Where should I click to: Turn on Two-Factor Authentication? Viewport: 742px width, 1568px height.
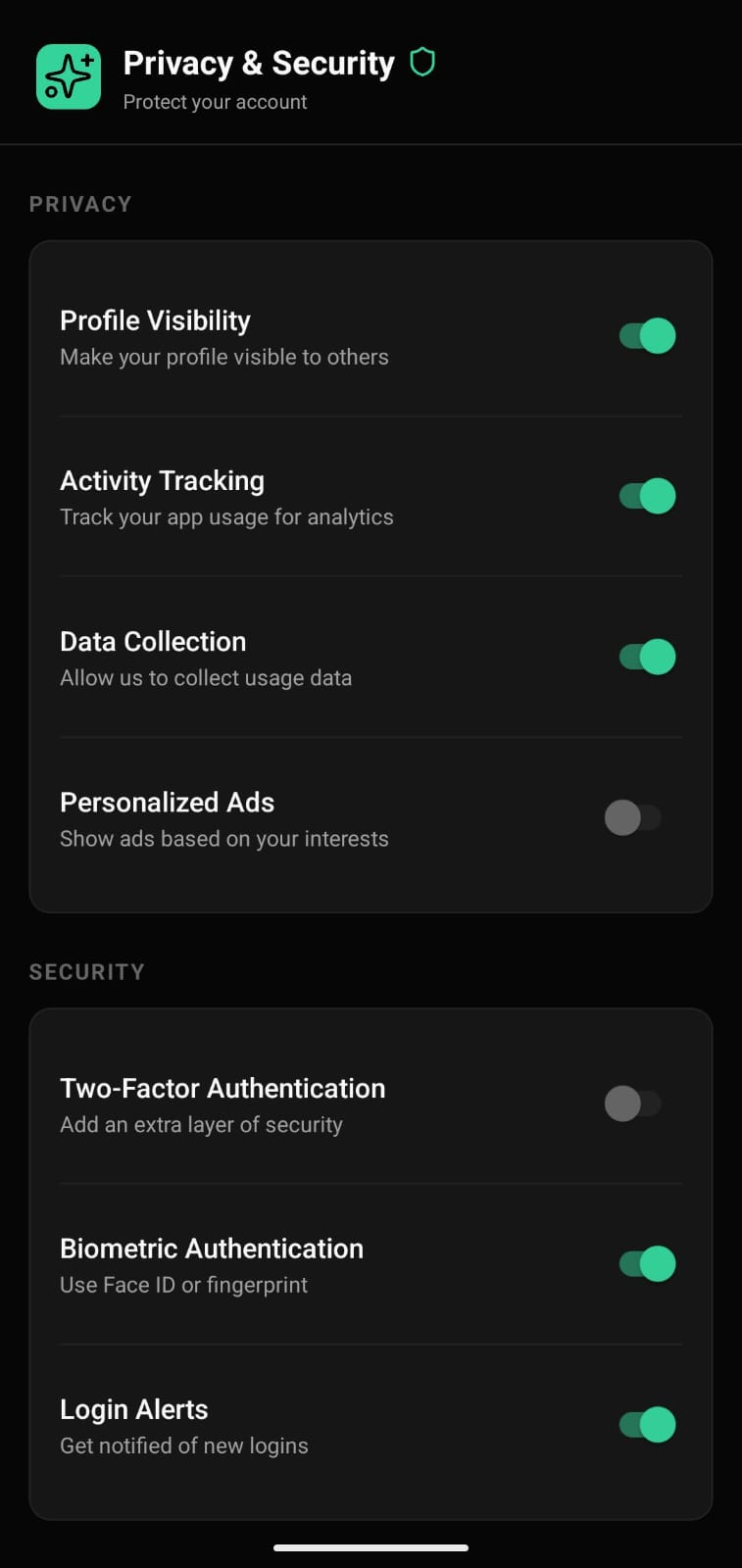(633, 1103)
